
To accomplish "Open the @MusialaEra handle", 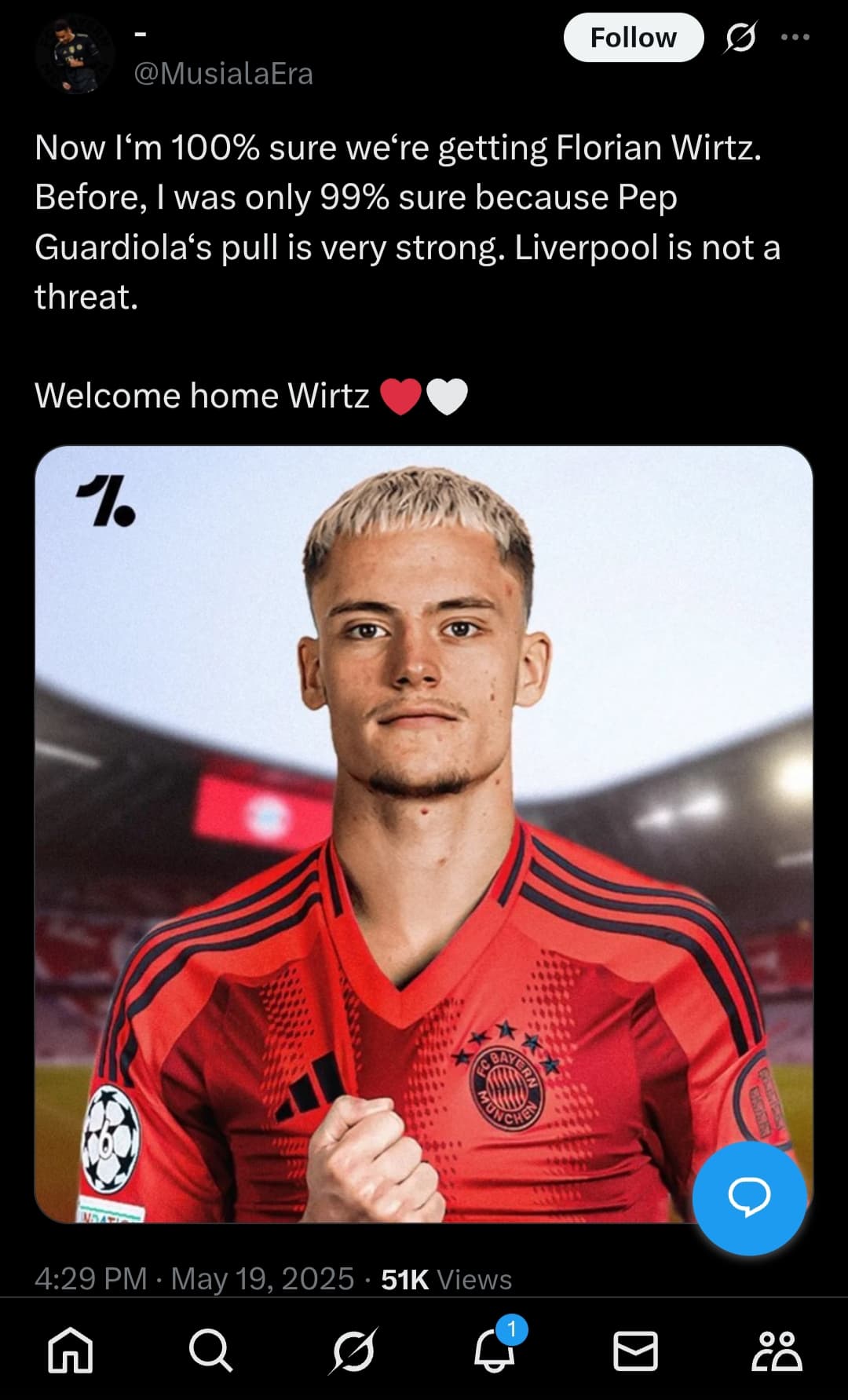I will 224,74.
